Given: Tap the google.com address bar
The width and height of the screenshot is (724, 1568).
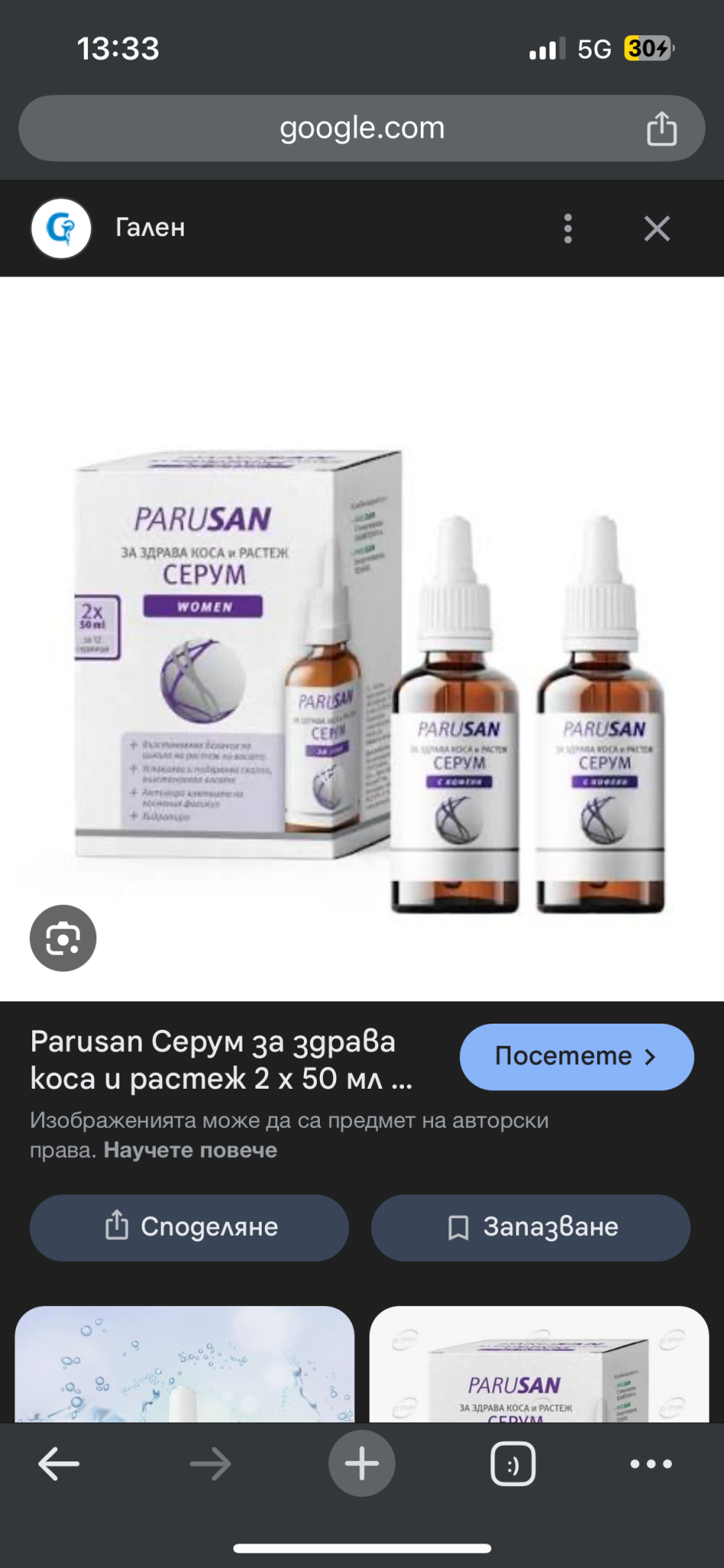Looking at the screenshot, I should tap(361, 128).
